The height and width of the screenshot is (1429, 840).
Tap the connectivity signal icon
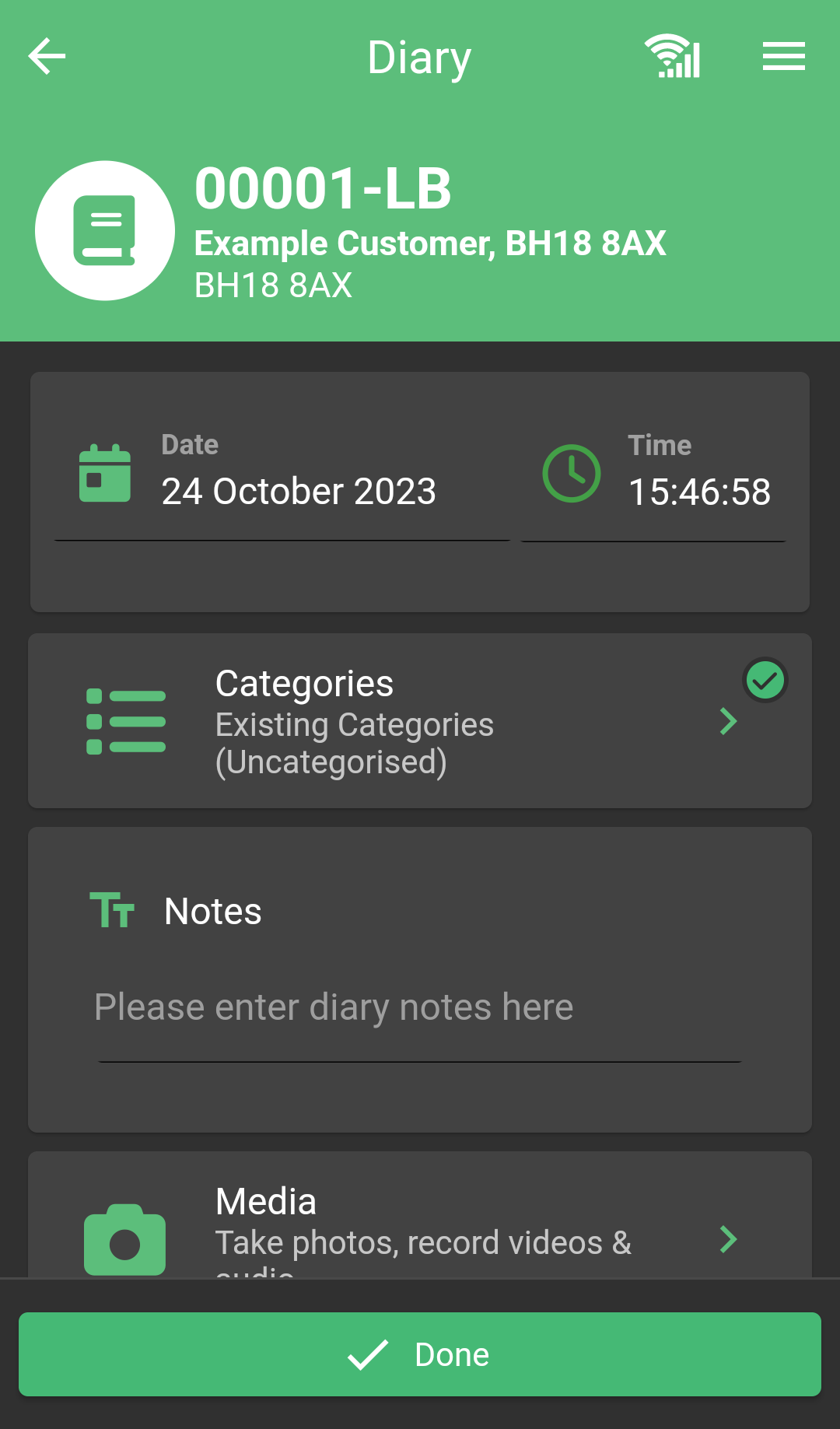pyautogui.click(x=673, y=57)
